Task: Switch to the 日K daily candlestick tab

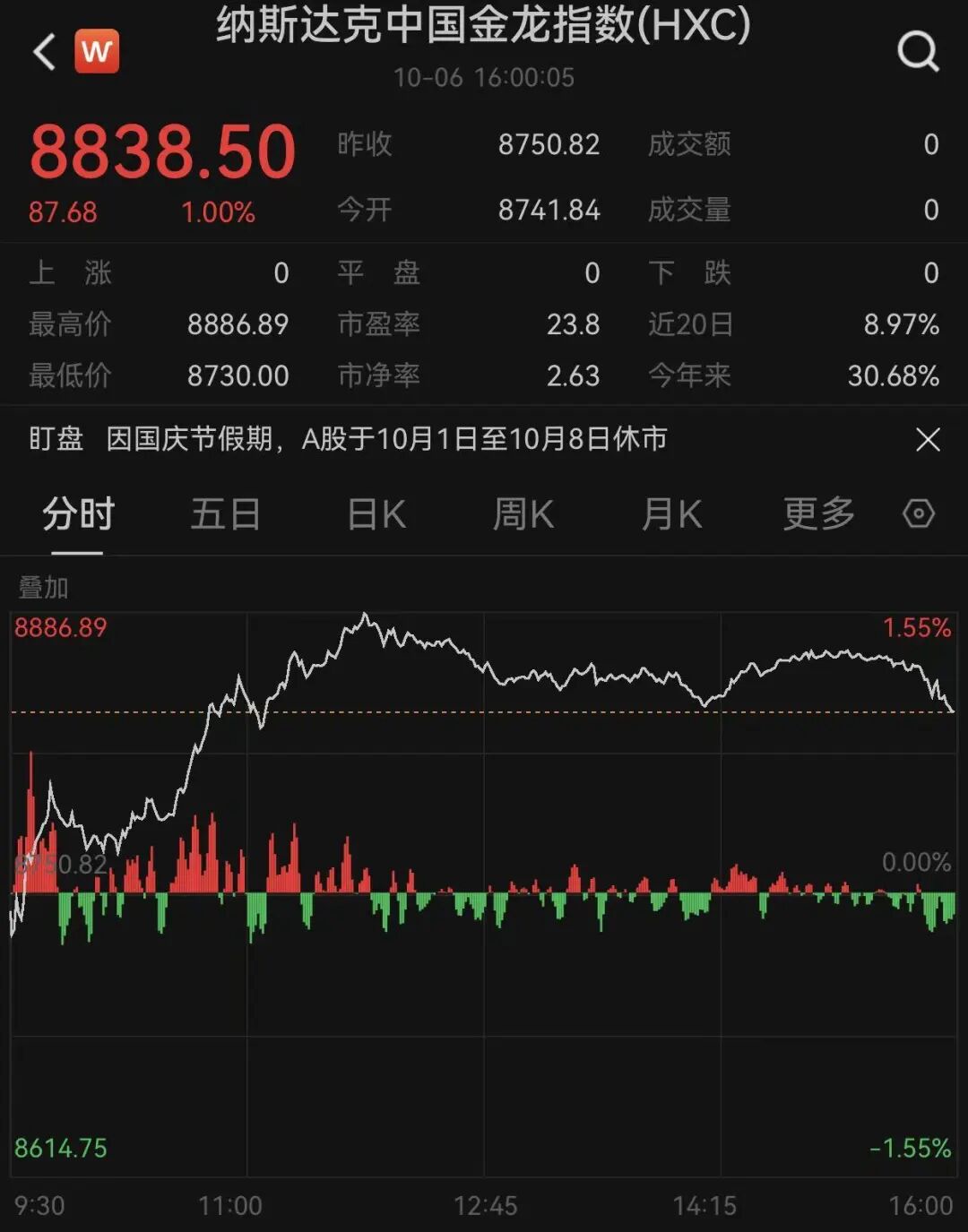Action: [x=376, y=514]
